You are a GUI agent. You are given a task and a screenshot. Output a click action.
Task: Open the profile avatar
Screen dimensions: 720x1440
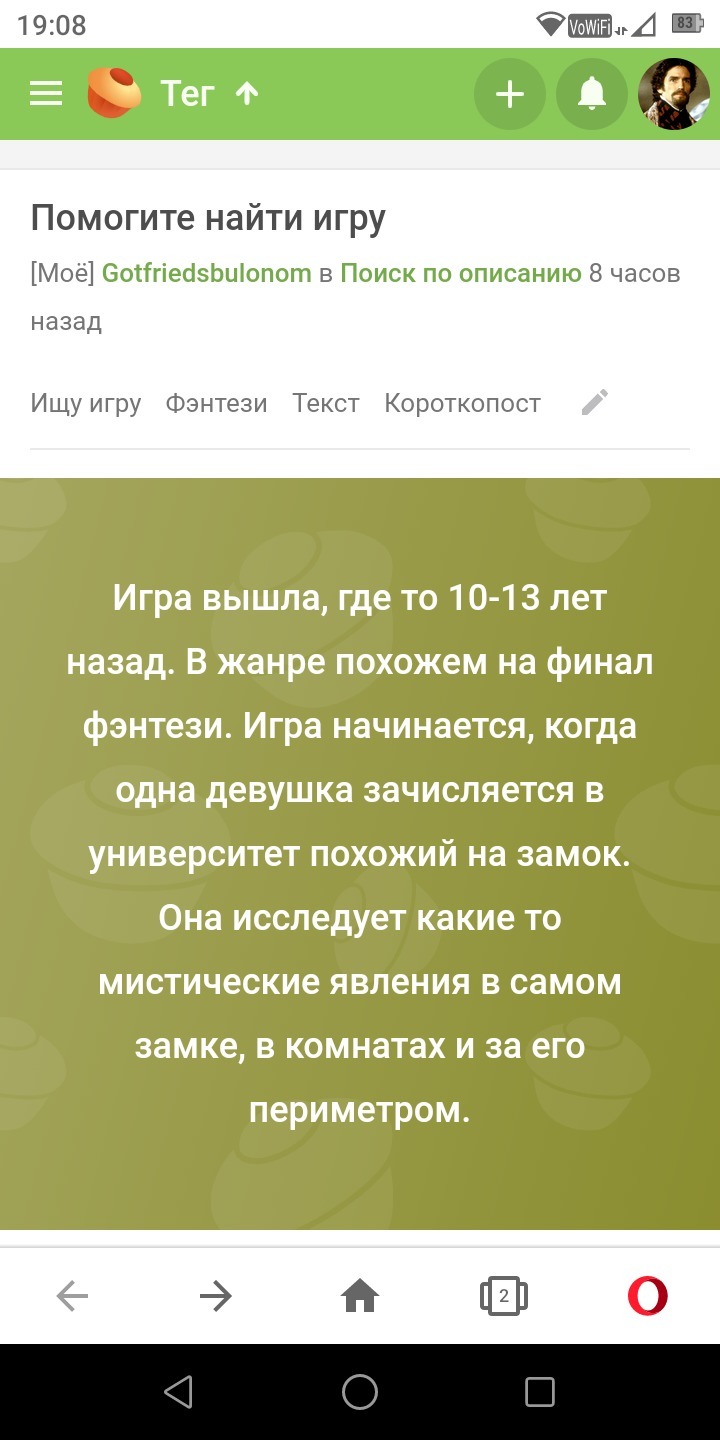[x=674, y=94]
